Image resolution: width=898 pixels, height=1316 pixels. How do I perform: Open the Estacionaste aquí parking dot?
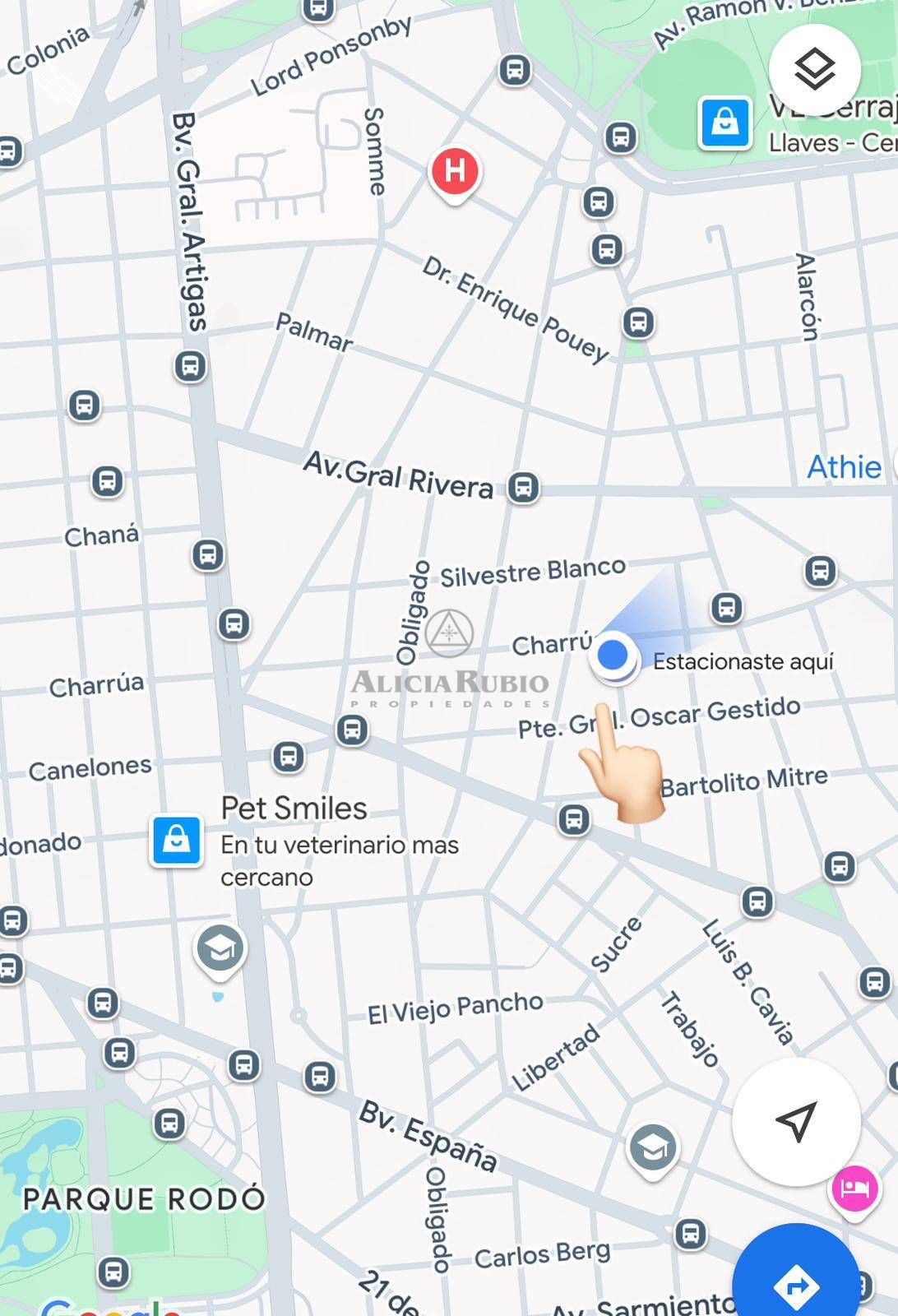613,656
